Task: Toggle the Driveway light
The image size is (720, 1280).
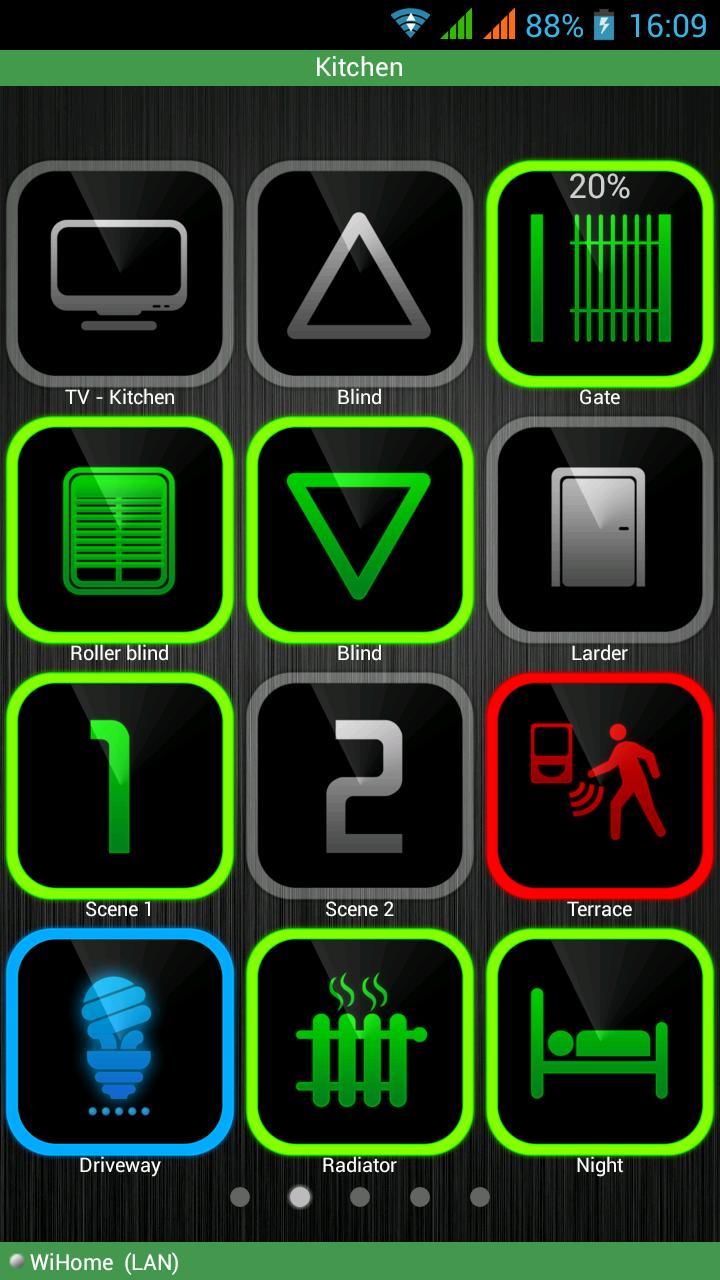Action: [x=120, y=1042]
